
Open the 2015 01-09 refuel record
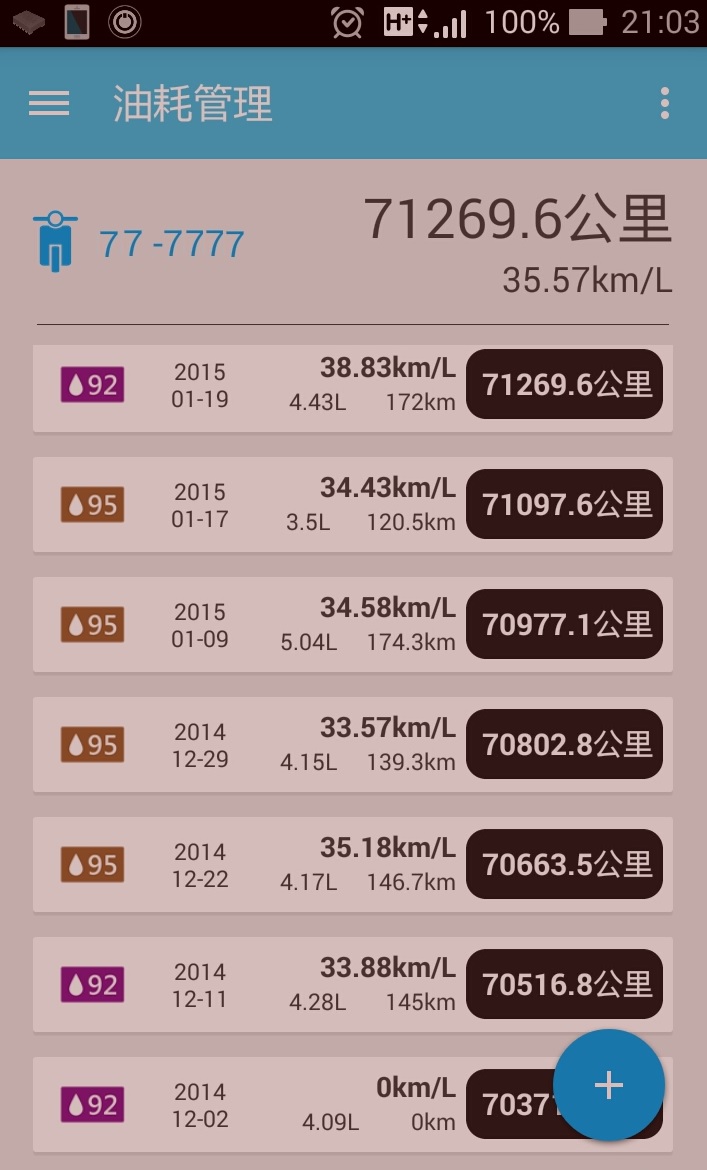tap(353, 625)
